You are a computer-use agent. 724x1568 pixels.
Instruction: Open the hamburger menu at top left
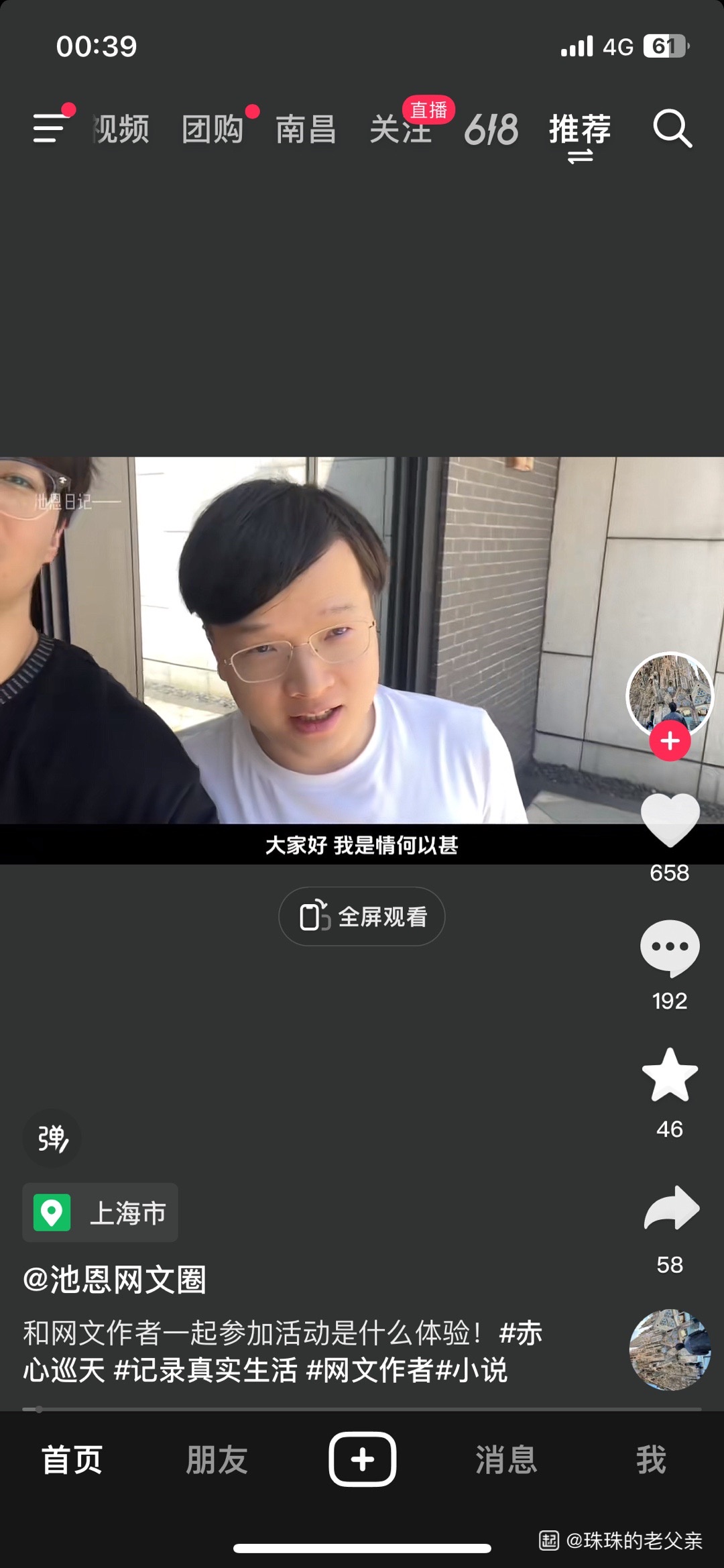tap(50, 128)
